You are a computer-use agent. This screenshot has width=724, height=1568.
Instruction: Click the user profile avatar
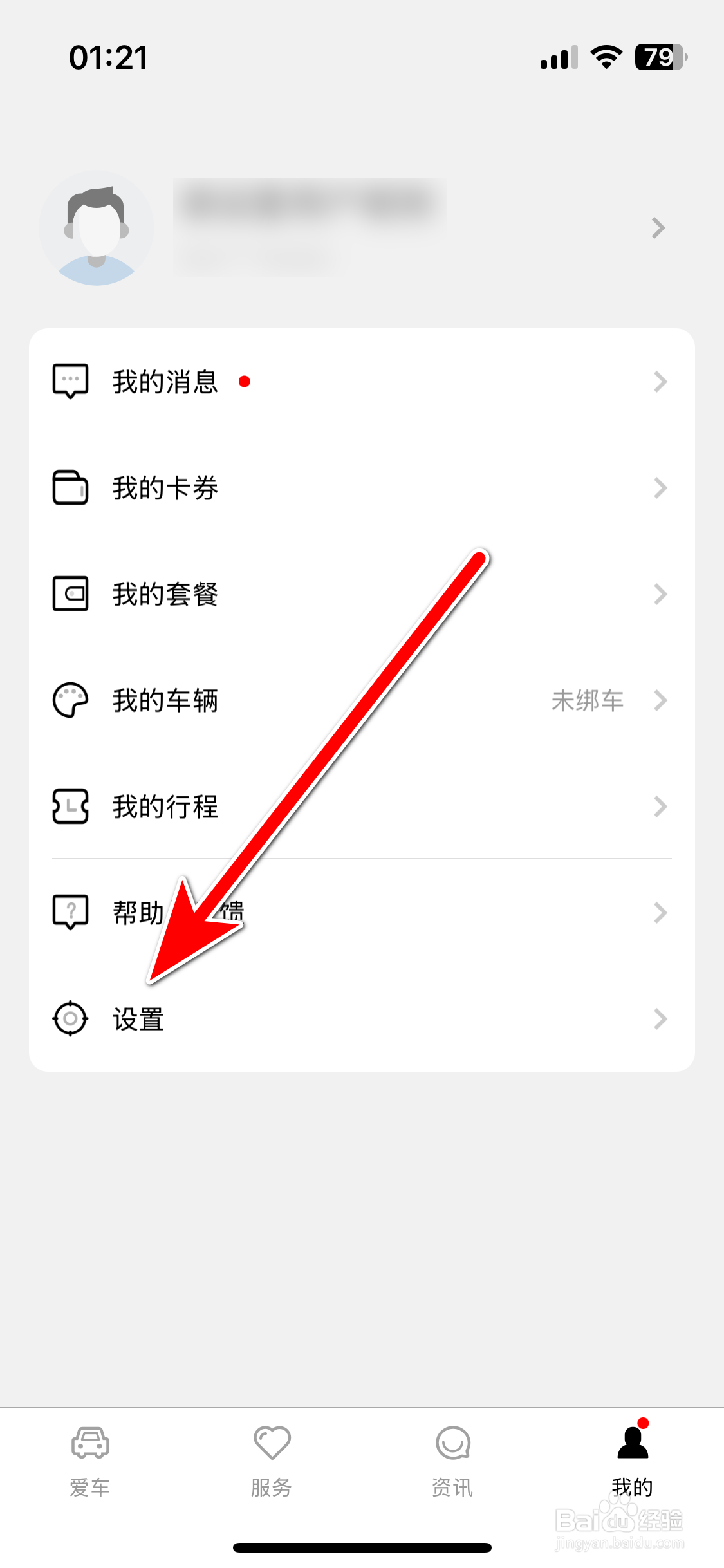pos(97,229)
